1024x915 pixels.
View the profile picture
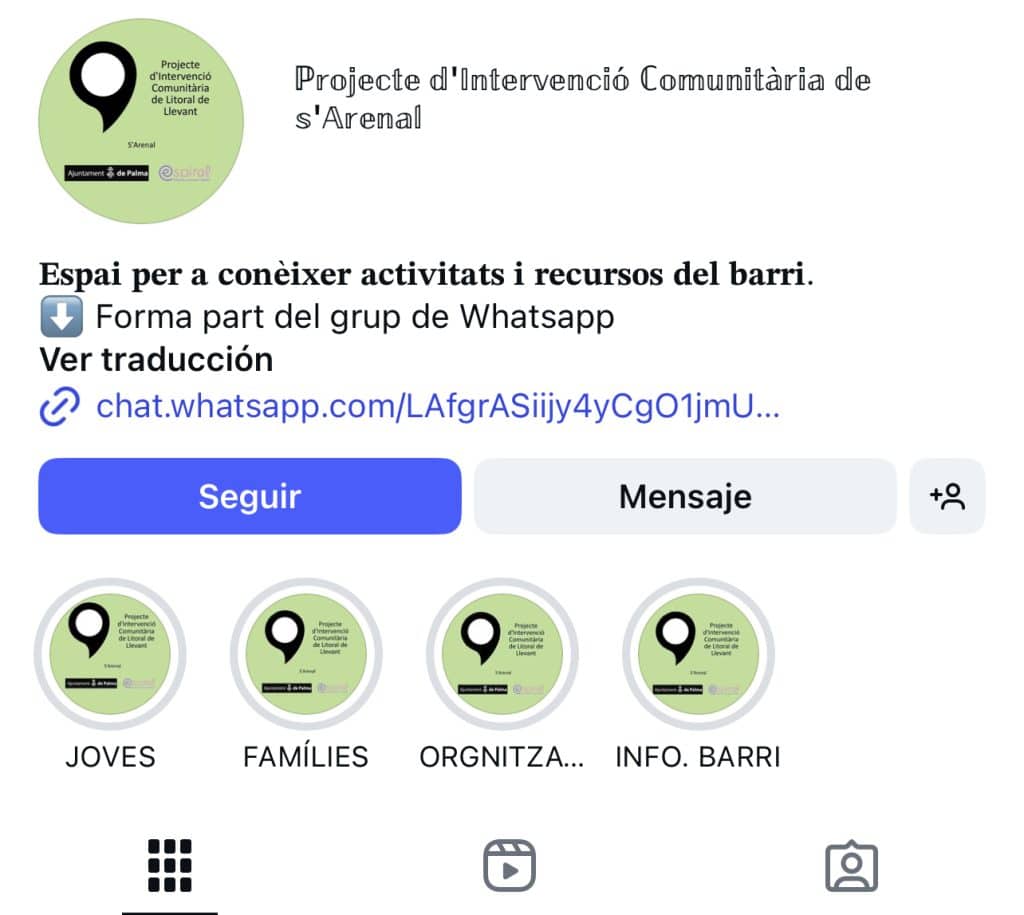pos(141,121)
